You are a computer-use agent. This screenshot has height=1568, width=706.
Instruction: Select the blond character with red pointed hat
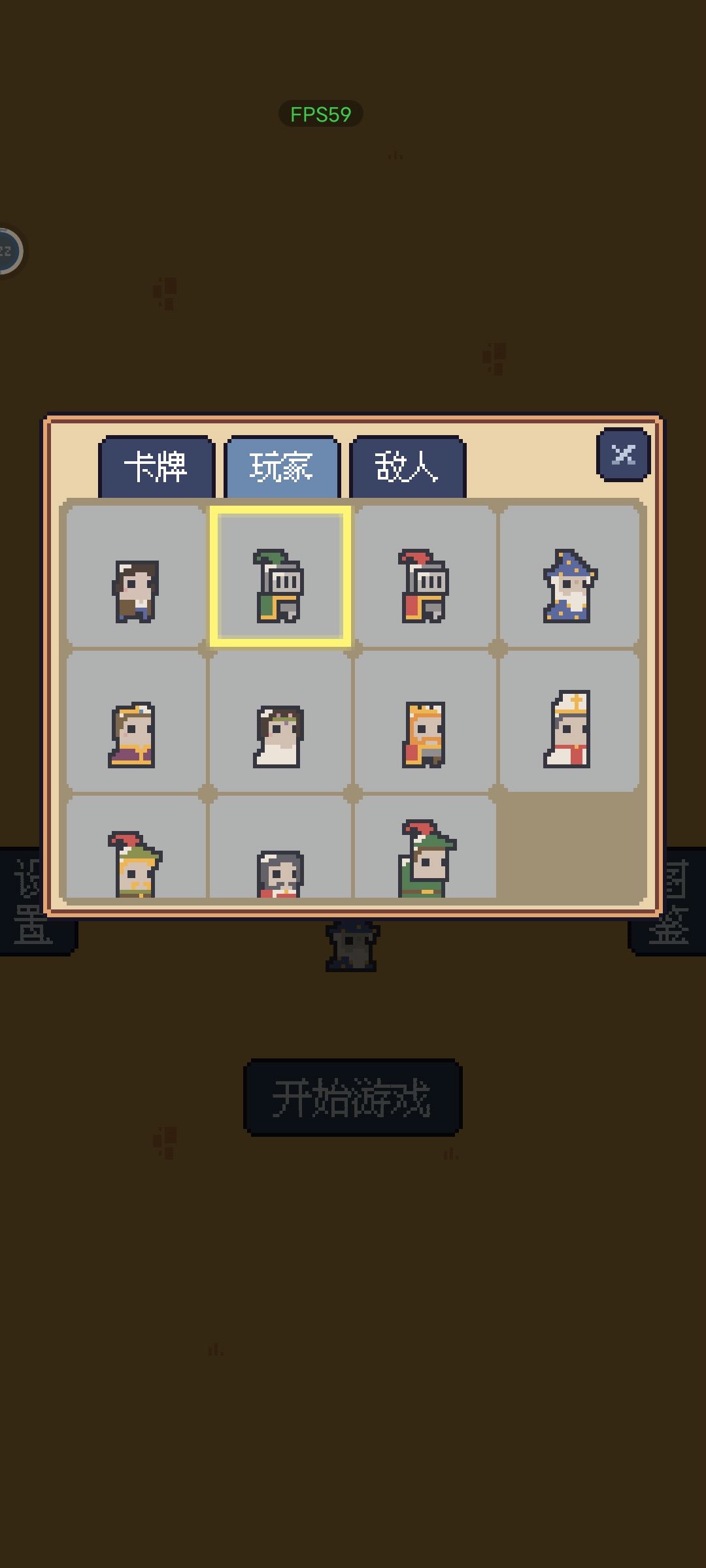click(x=134, y=862)
